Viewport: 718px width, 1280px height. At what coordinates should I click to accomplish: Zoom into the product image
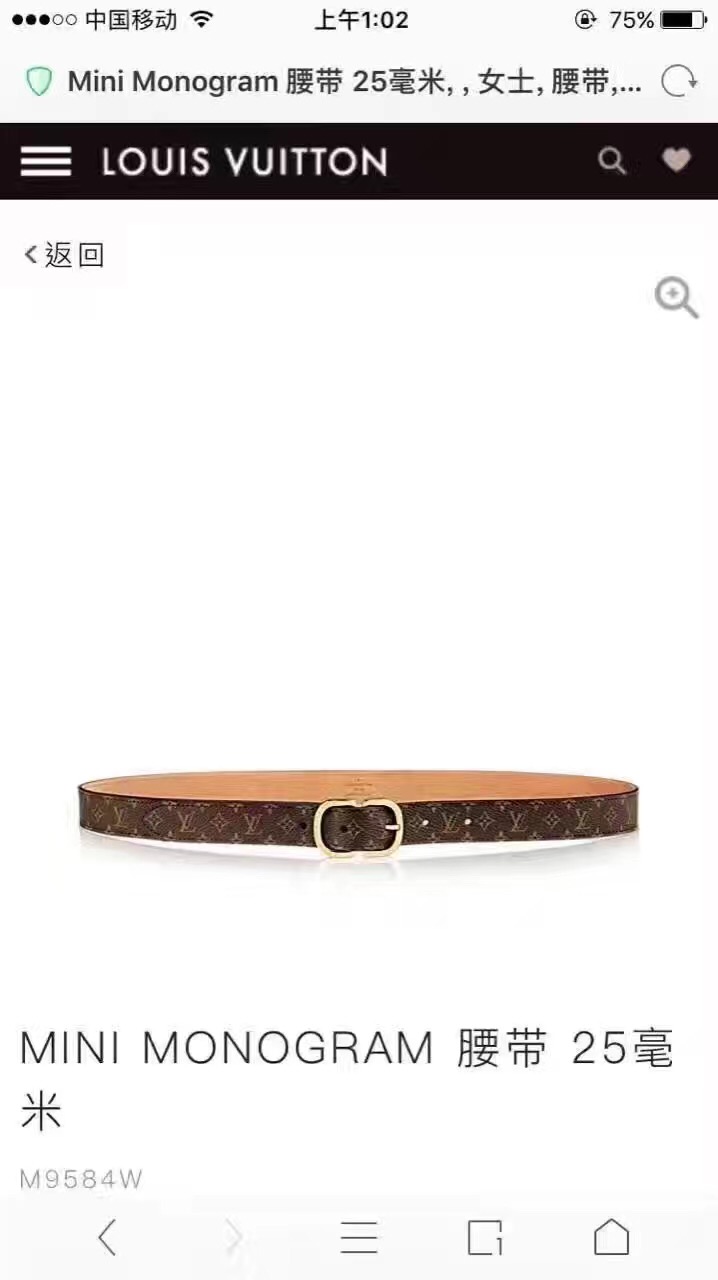click(x=676, y=298)
